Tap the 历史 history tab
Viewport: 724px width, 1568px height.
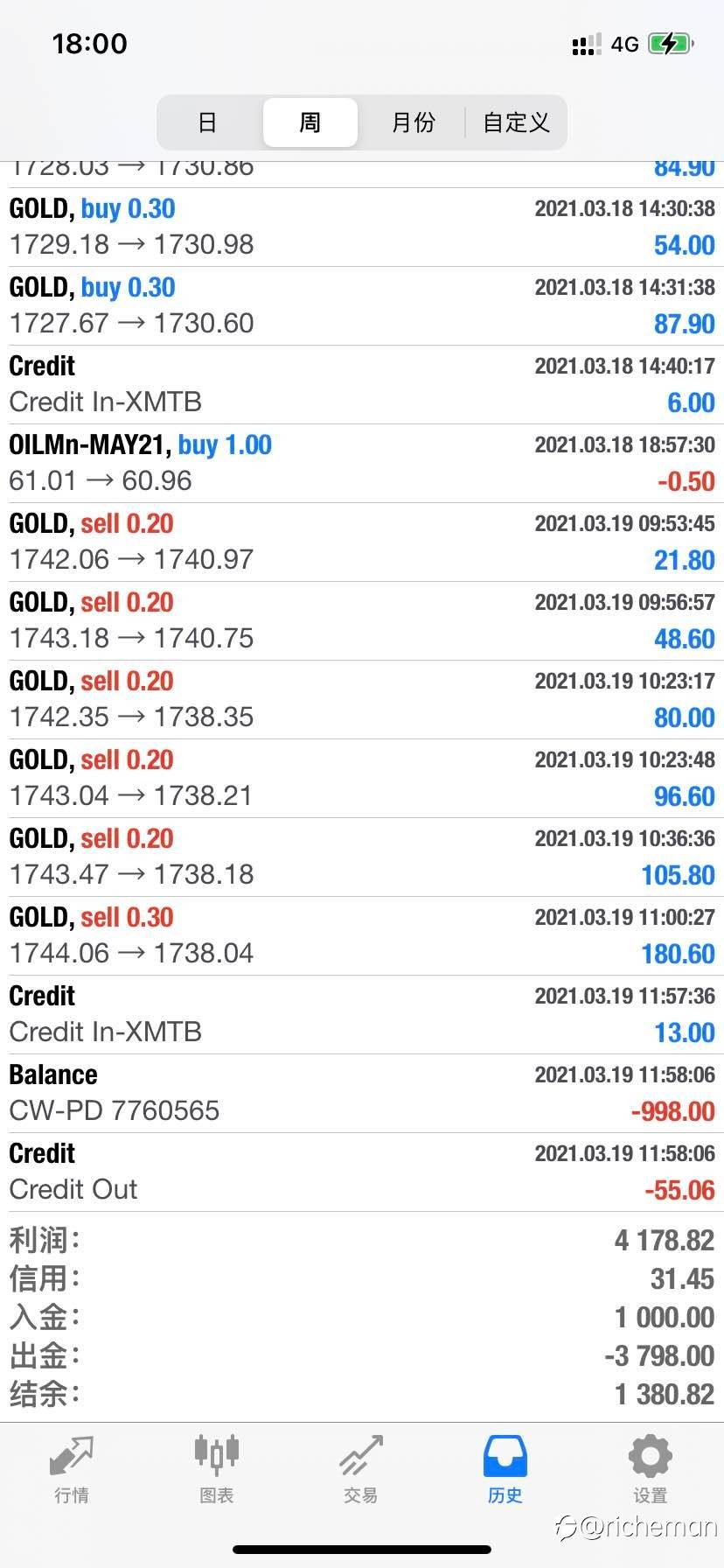(x=505, y=1472)
